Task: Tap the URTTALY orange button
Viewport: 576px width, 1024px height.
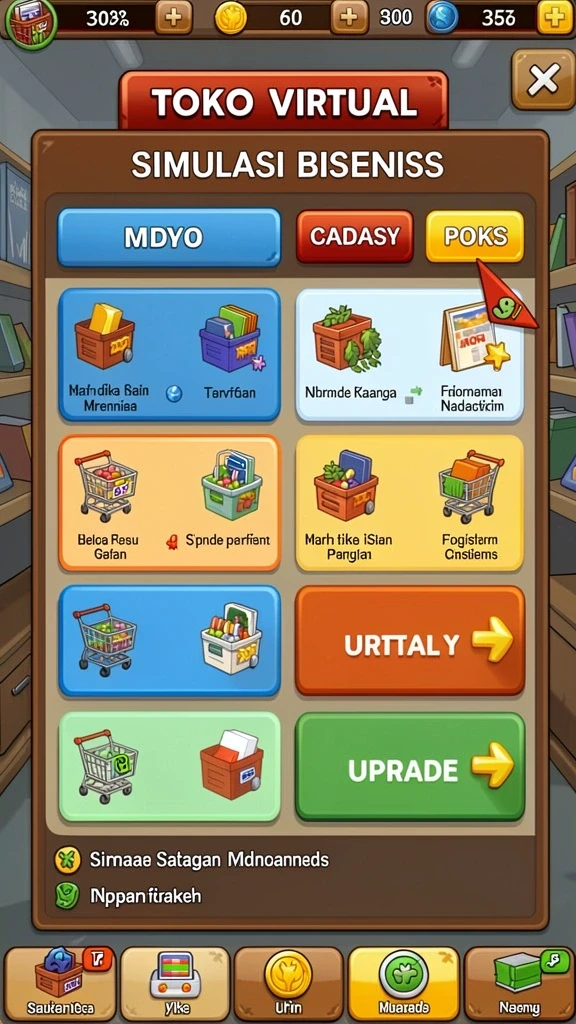Action: pos(410,641)
